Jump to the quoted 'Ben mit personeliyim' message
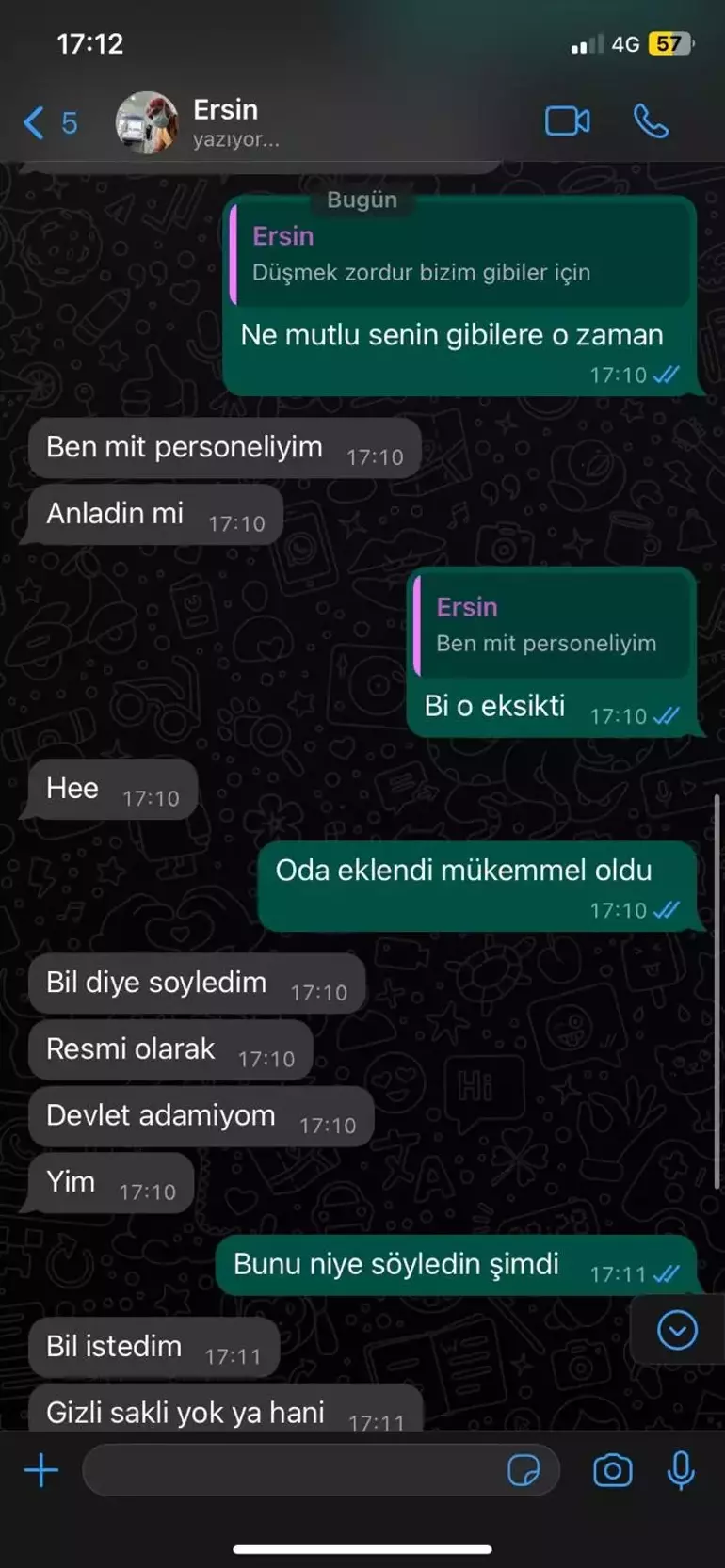The width and height of the screenshot is (725, 1568). 552,626
